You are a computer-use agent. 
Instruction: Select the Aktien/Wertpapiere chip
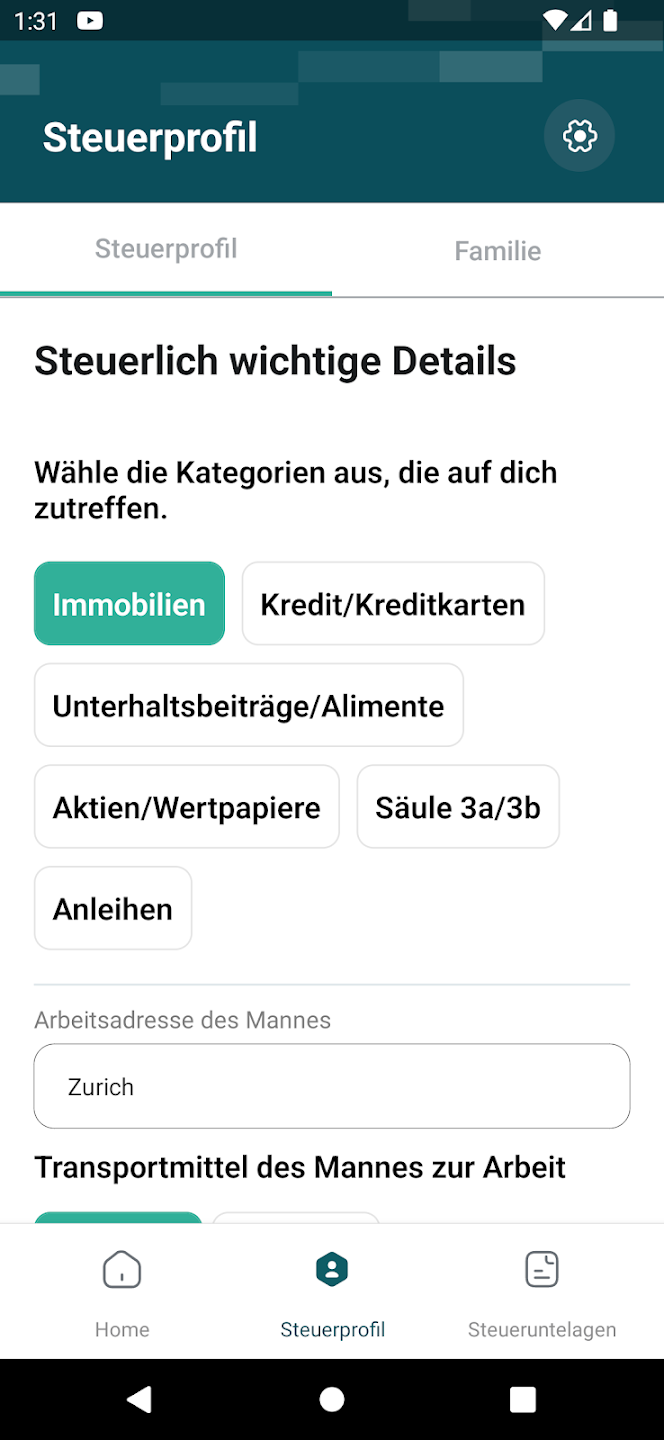tap(187, 808)
